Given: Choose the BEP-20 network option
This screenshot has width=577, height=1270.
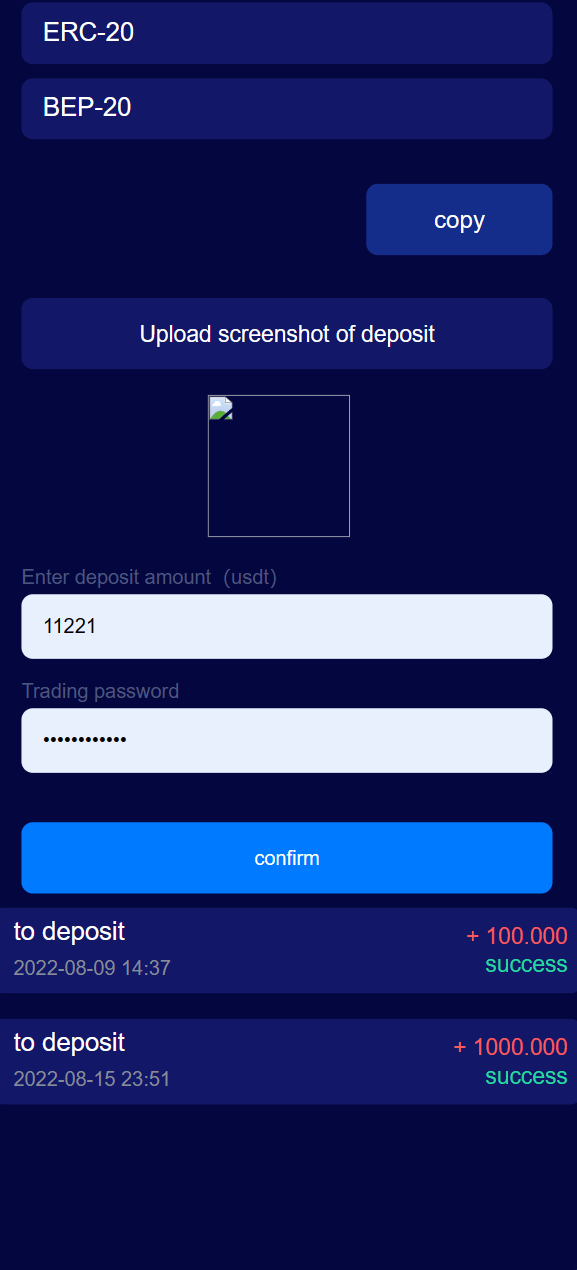Looking at the screenshot, I should pyautogui.click(x=287, y=108).
